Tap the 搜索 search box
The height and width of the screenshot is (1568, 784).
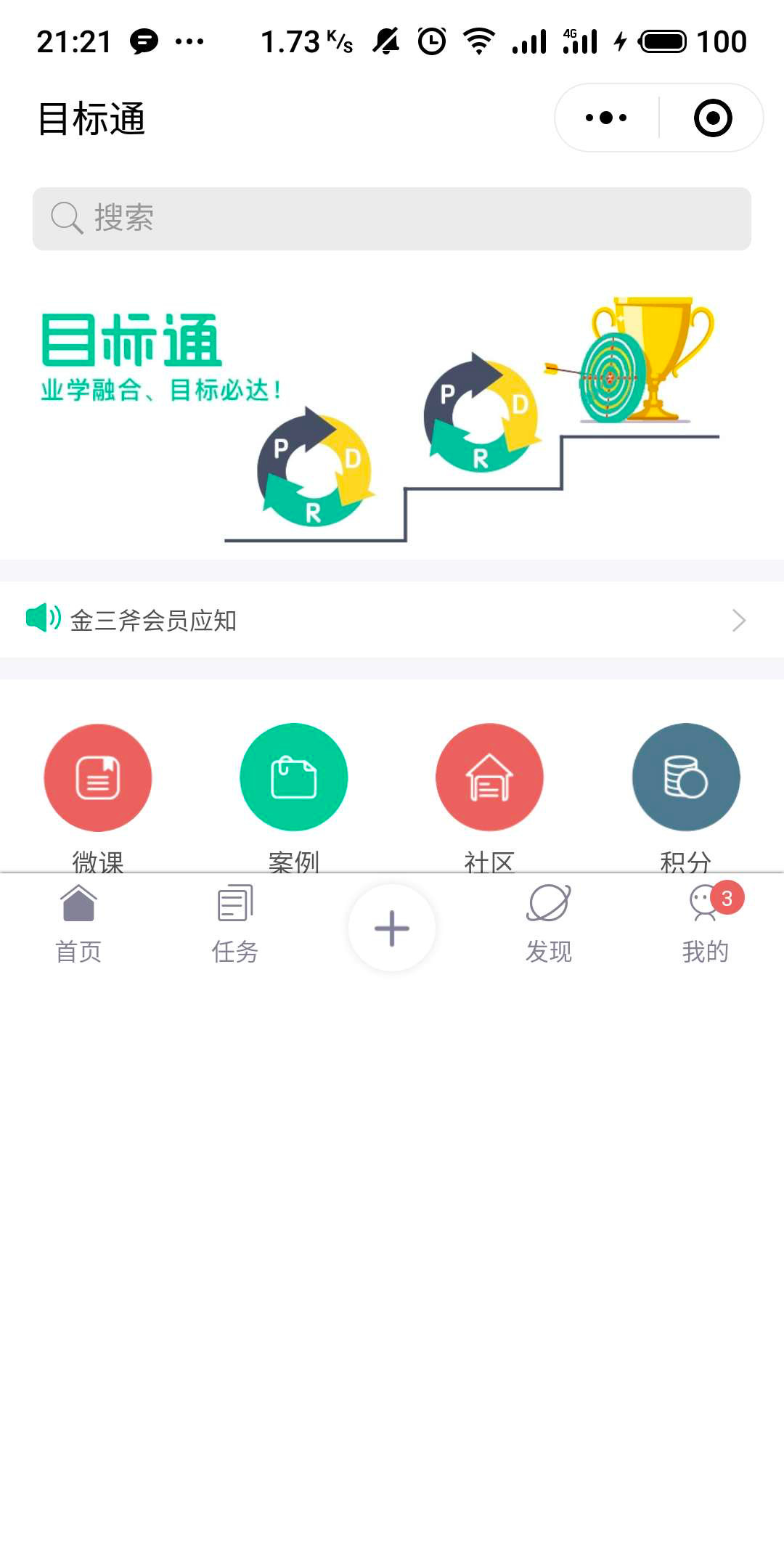392,219
